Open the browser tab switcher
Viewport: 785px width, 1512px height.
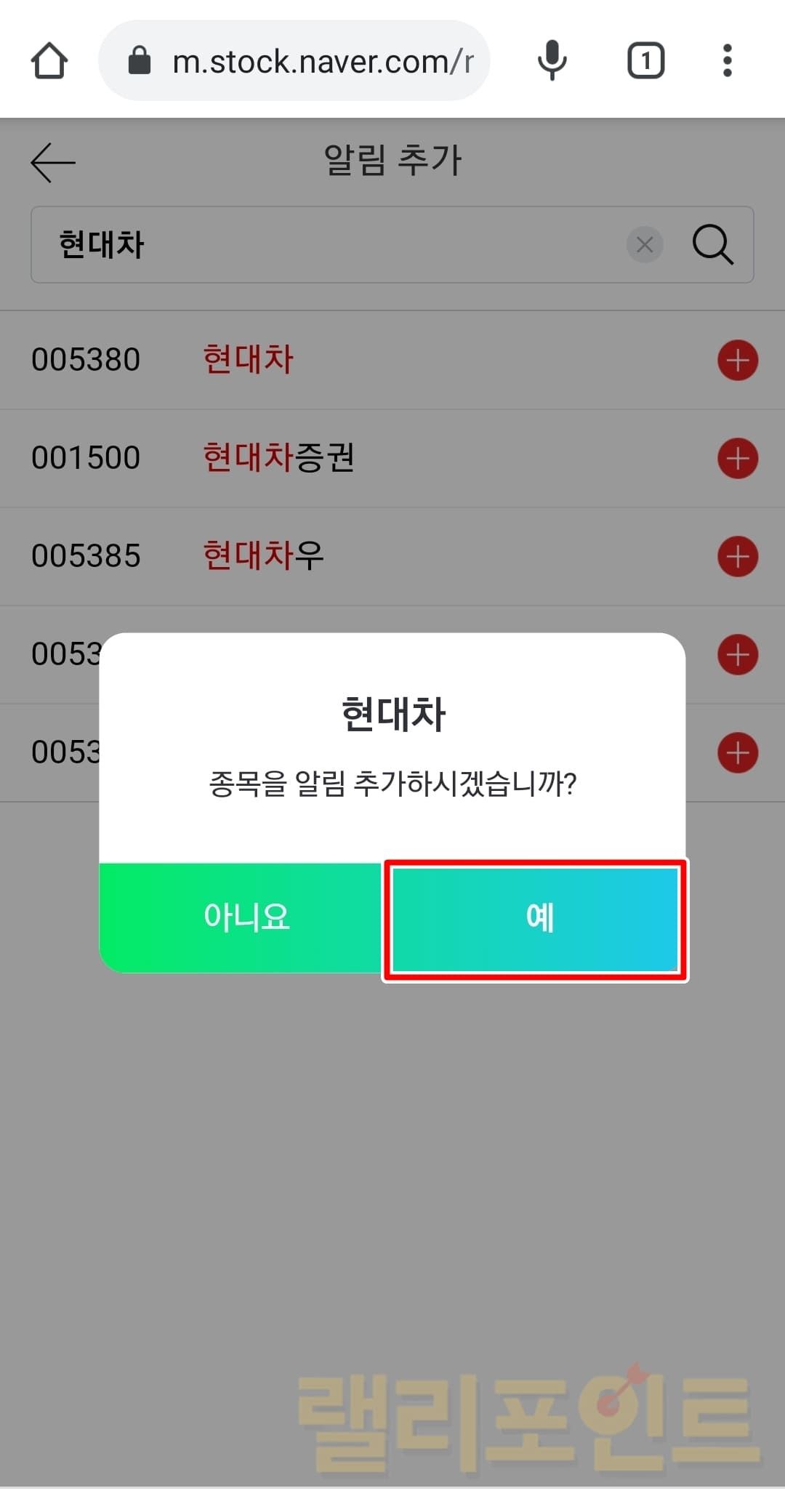(x=645, y=60)
